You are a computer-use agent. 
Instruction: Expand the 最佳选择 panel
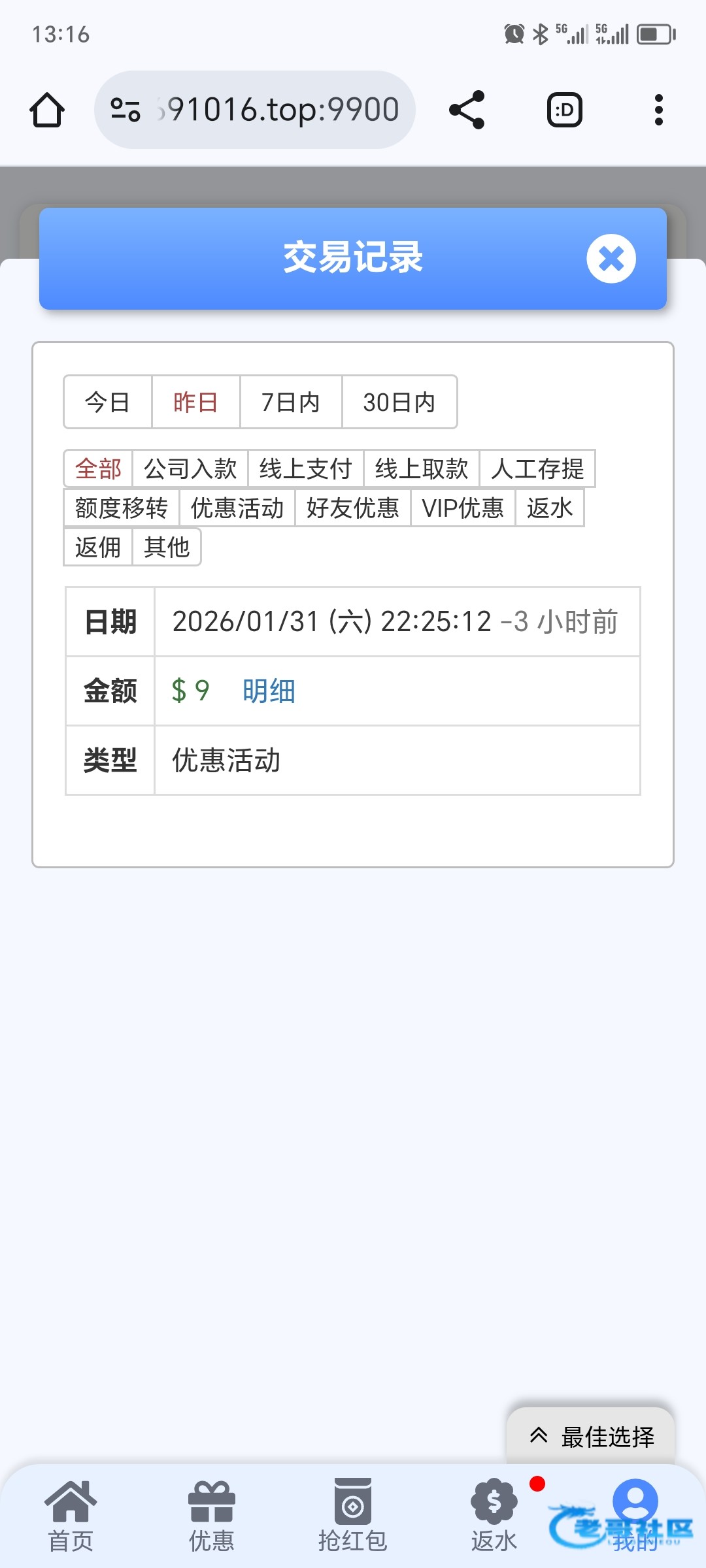[x=591, y=1437]
